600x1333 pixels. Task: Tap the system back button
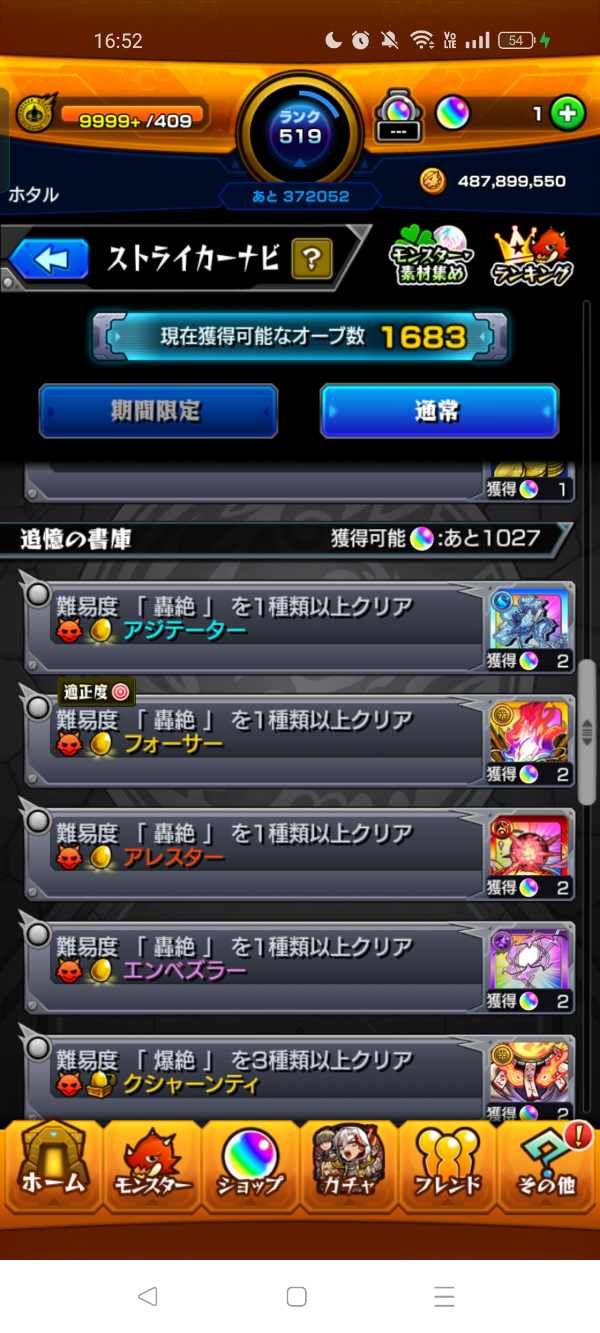click(148, 1296)
